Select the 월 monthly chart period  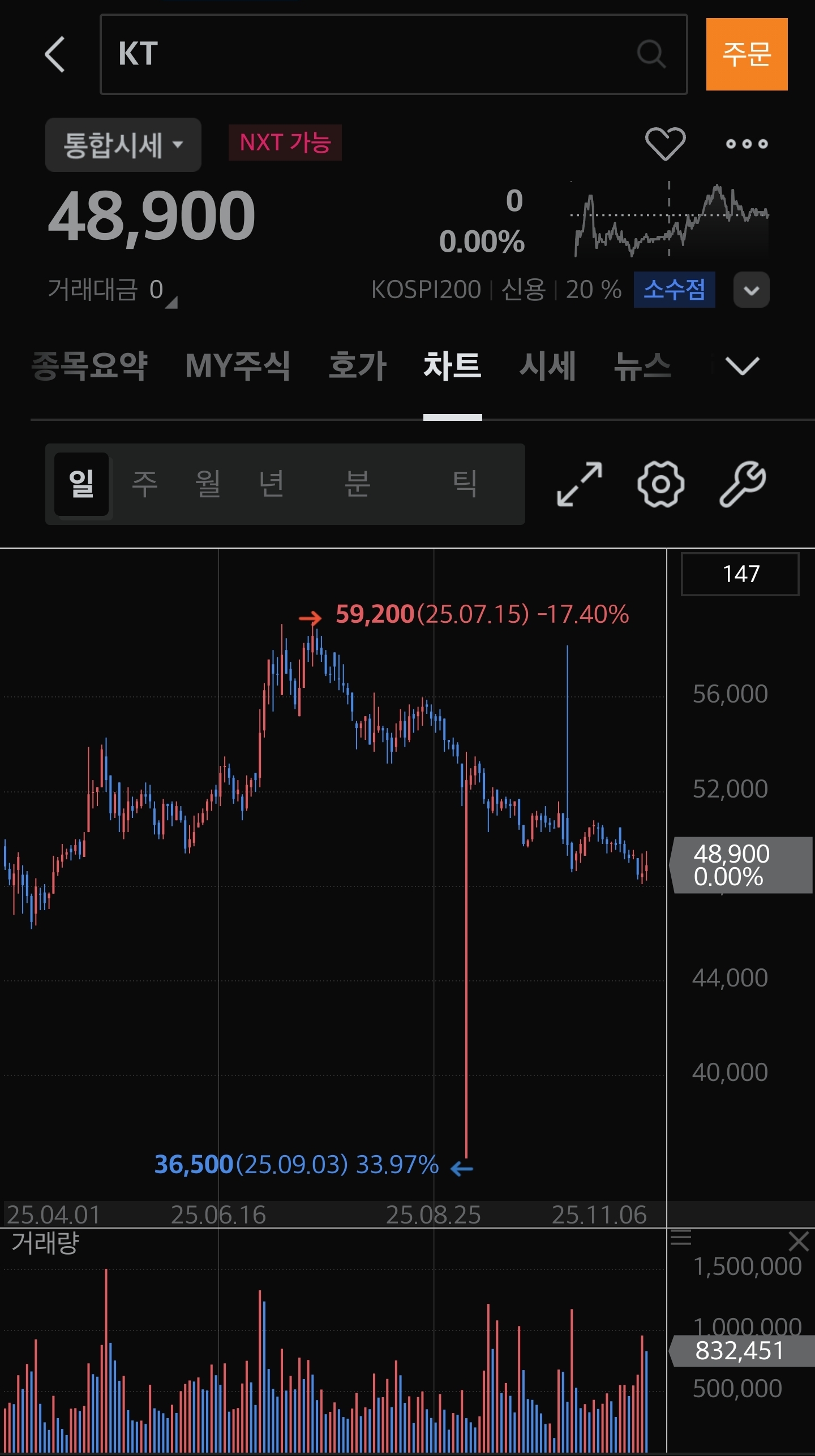[208, 484]
